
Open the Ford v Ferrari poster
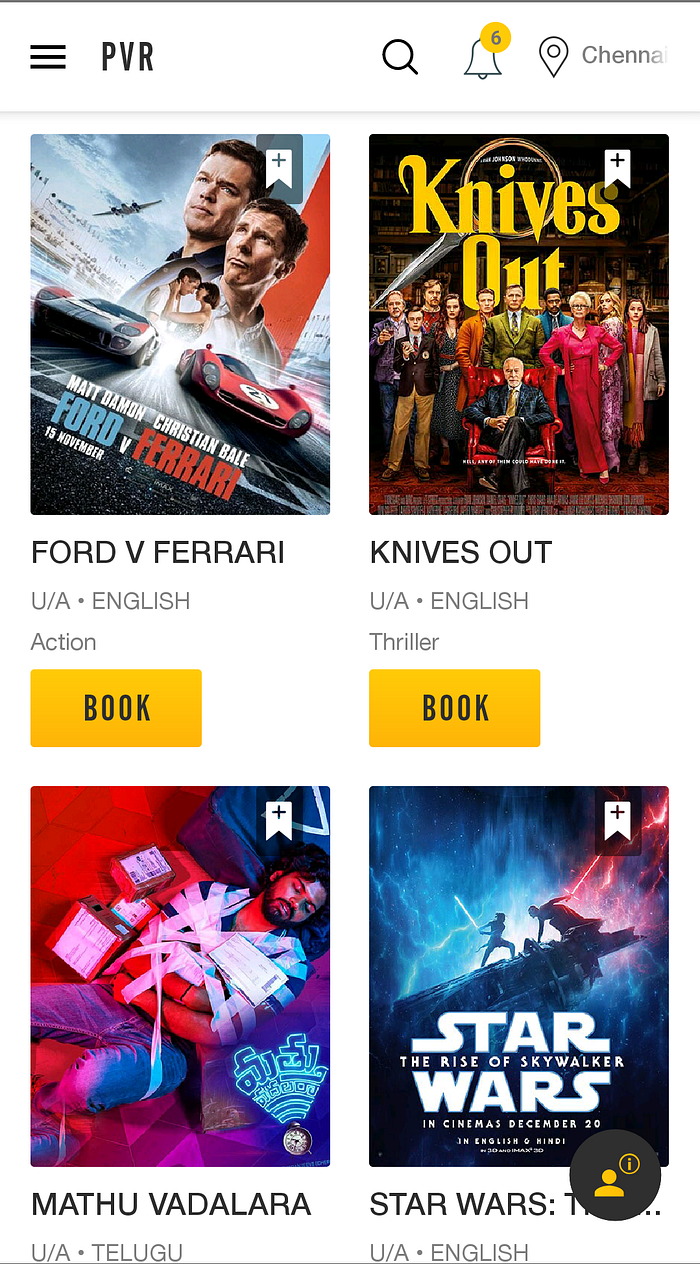coord(180,324)
